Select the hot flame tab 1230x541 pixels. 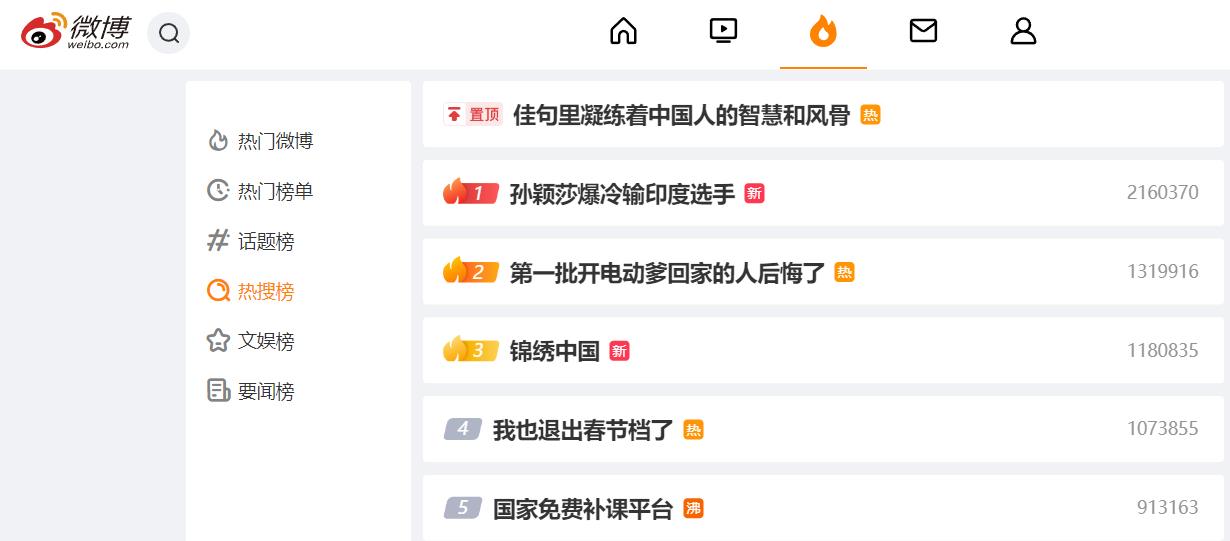click(x=823, y=32)
